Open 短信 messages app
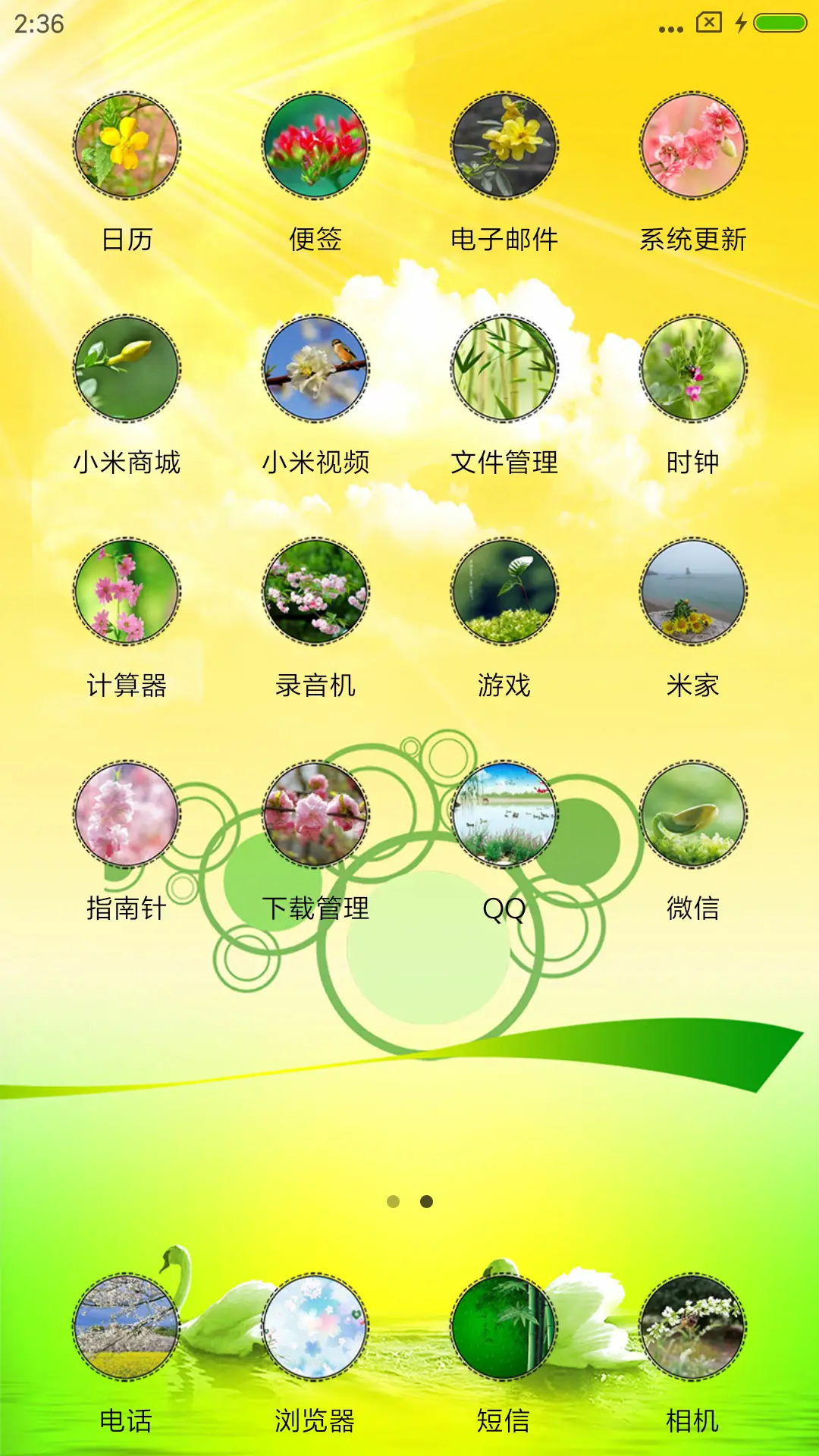 tap(504, 1327)
